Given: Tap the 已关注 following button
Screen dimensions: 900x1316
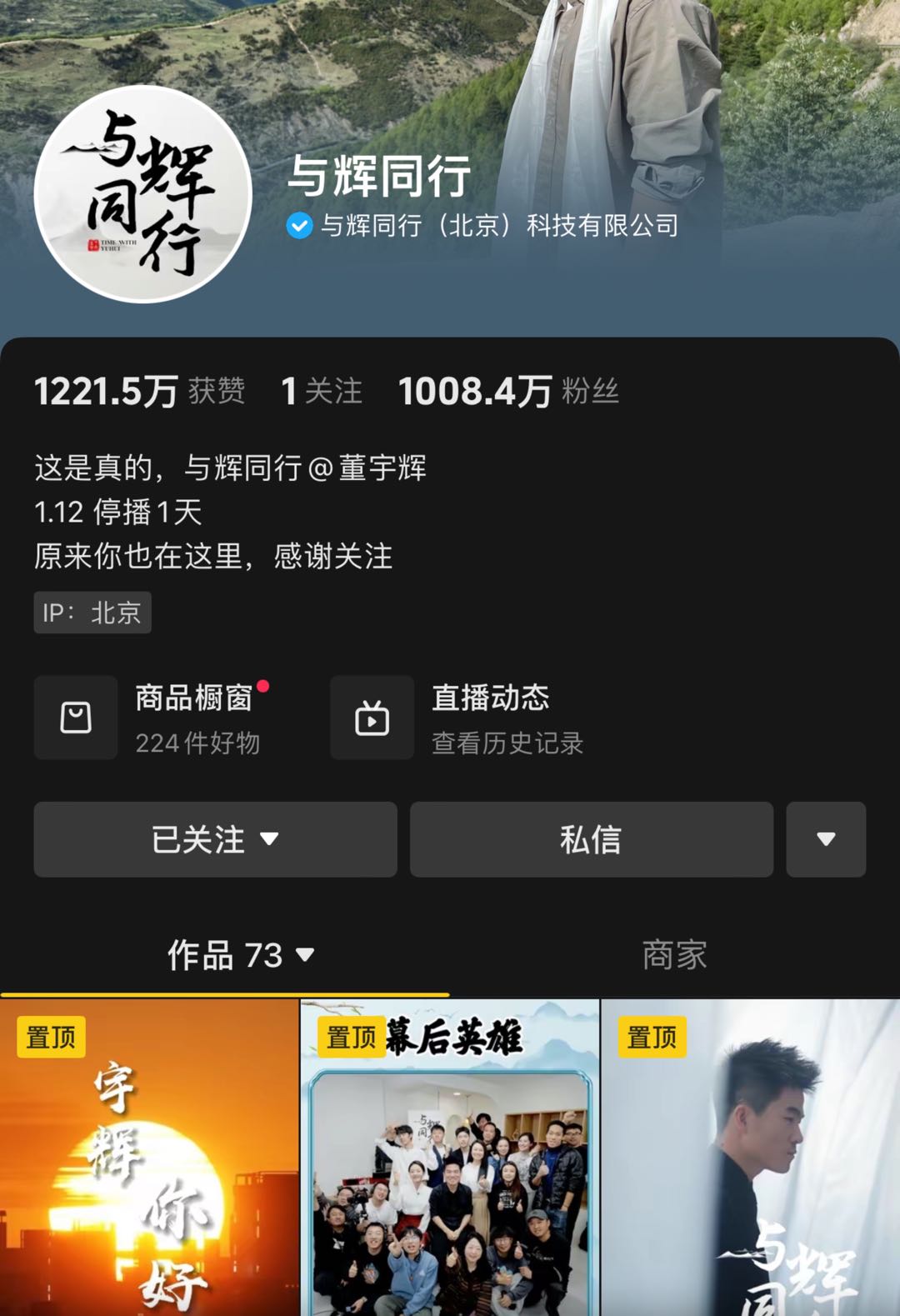Looking at the screenshot, I should pyautogui.click(x=215, y=839).
